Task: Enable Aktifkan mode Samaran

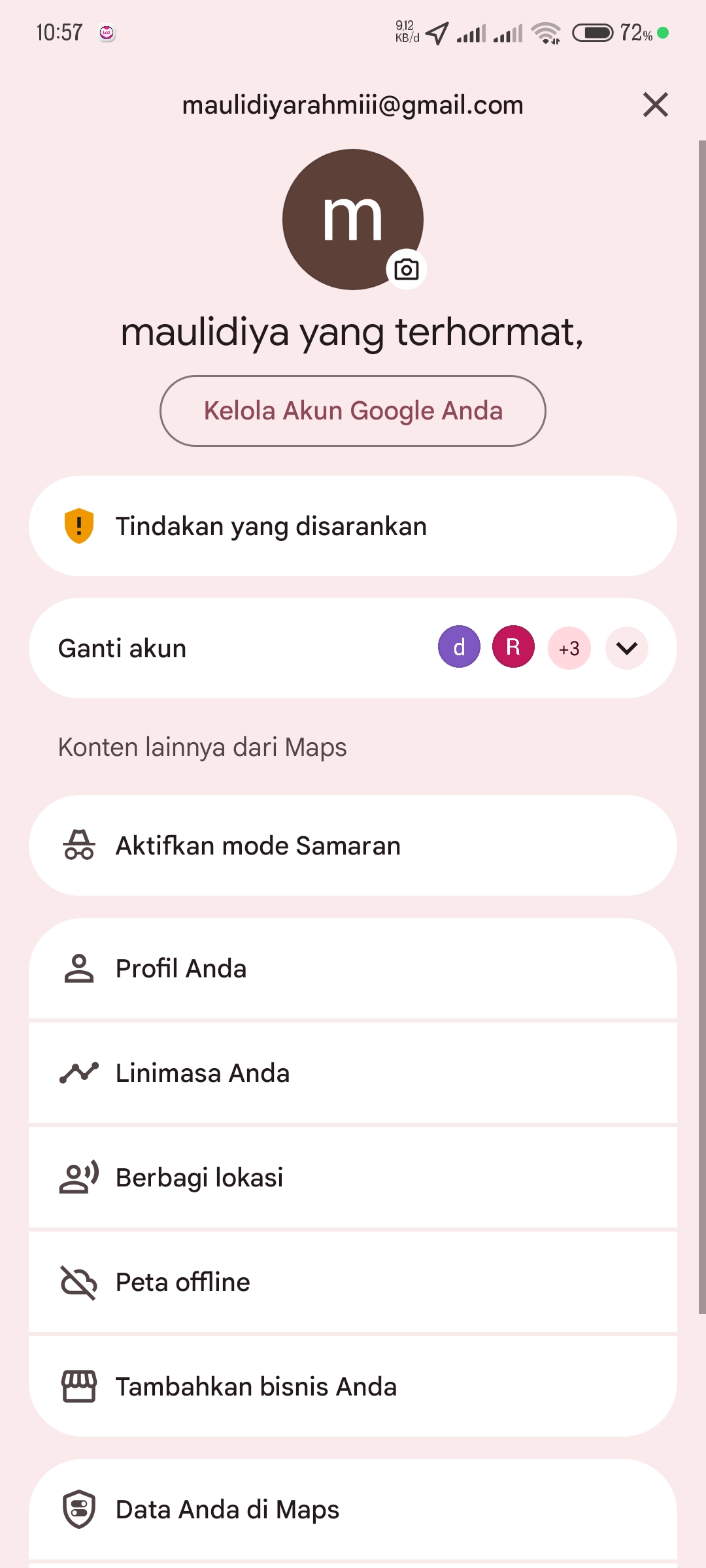Action: (x=353, y=845)
